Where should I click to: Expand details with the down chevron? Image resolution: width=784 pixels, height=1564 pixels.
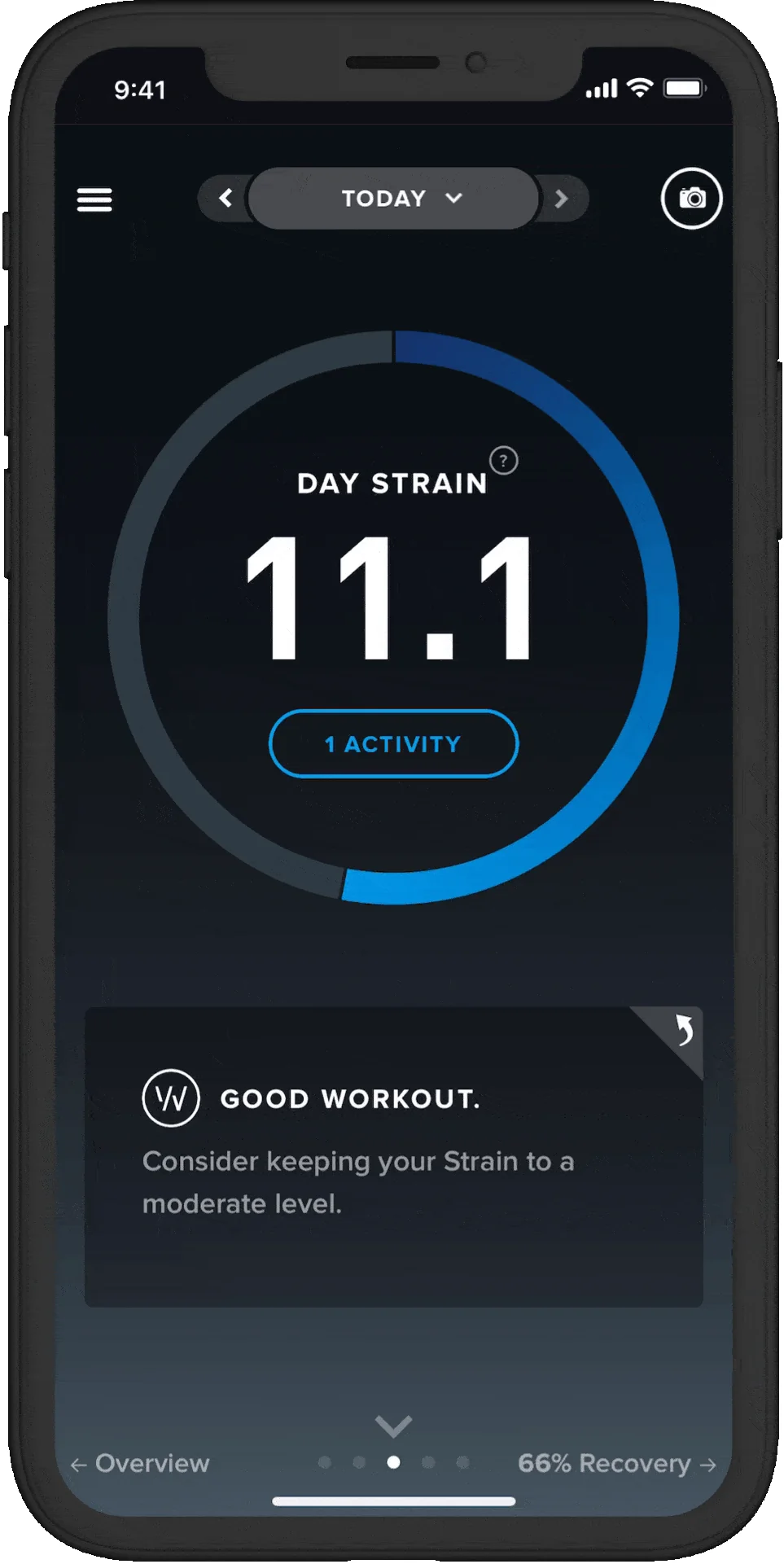(393, 1426)
